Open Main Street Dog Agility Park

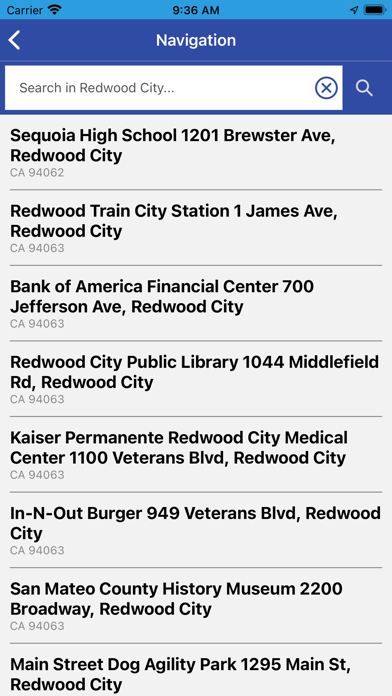[x=196, y=670]
